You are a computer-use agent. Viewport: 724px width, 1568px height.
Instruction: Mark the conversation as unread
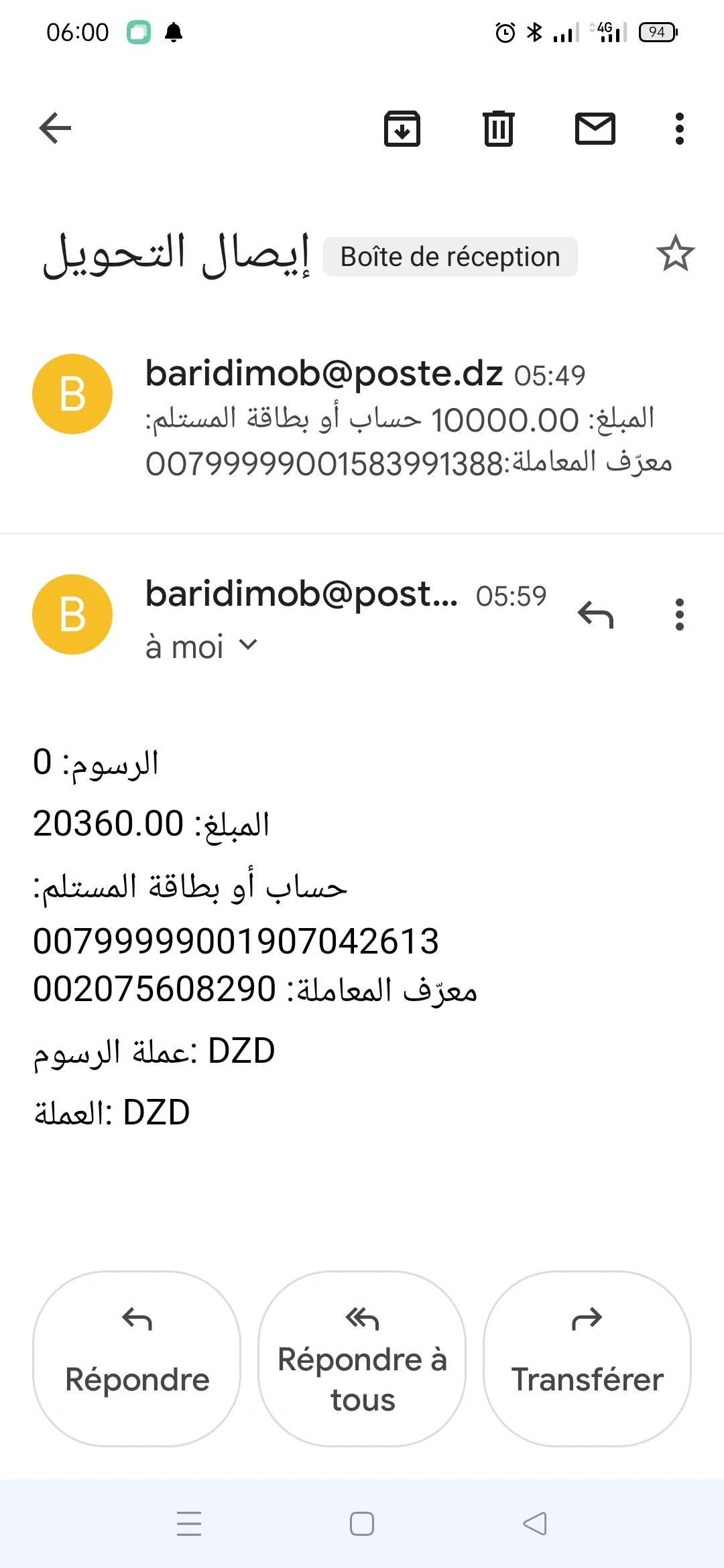pos(595,128)
